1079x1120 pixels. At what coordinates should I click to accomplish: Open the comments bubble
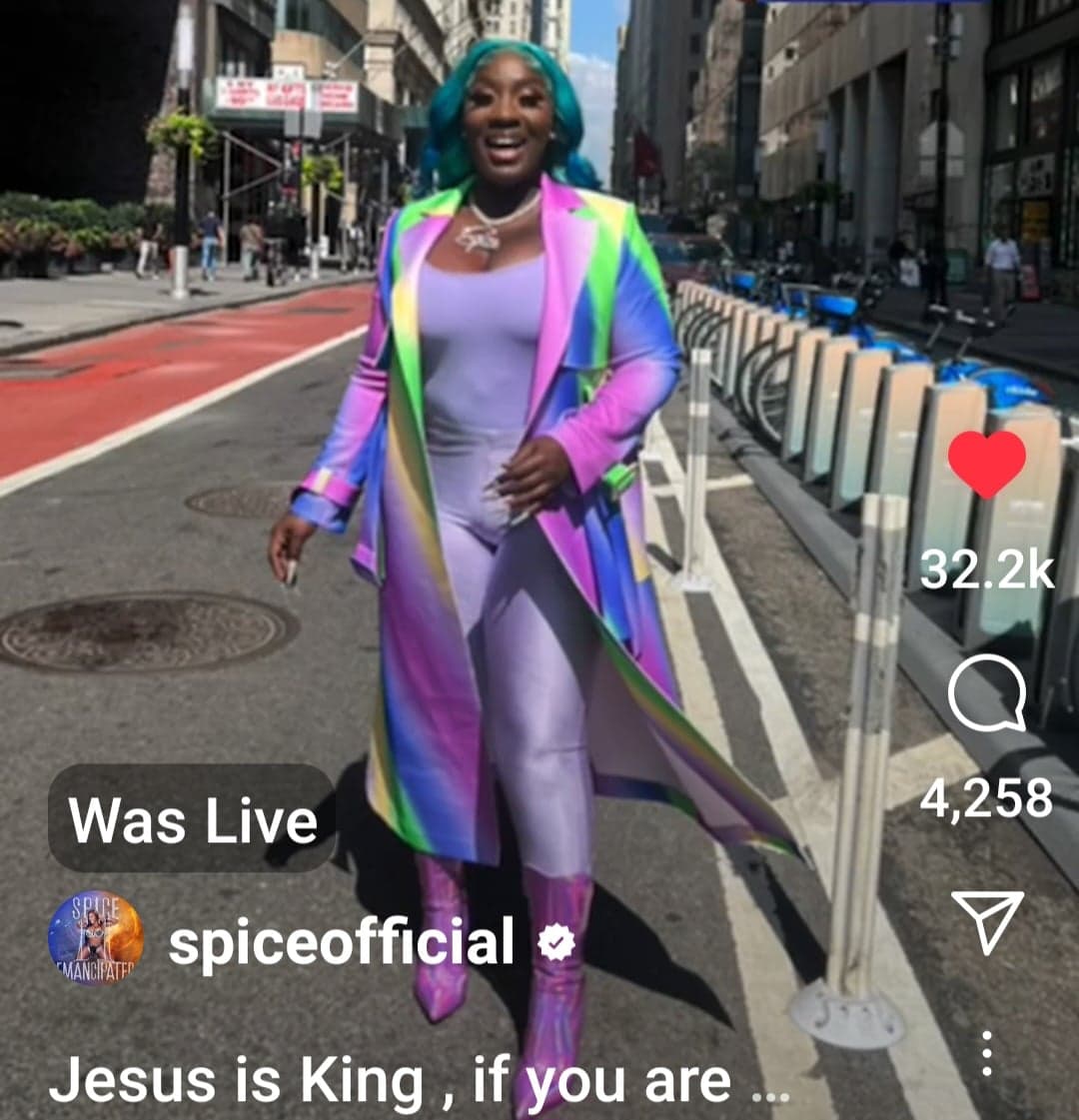[x=986, y=693]
